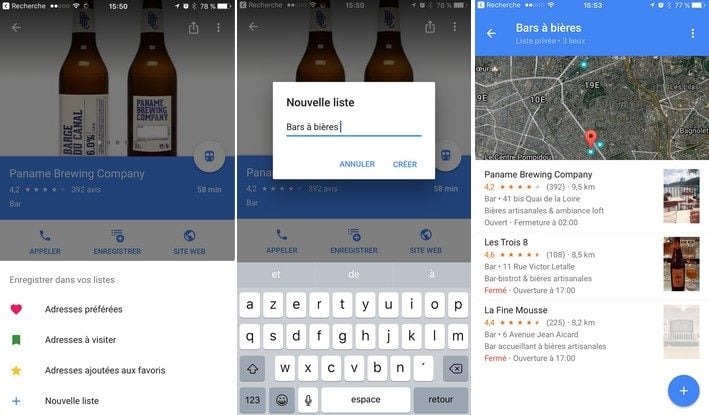Select the Adresses préférées list
709x415 pixels.
(x=83, y=309)
